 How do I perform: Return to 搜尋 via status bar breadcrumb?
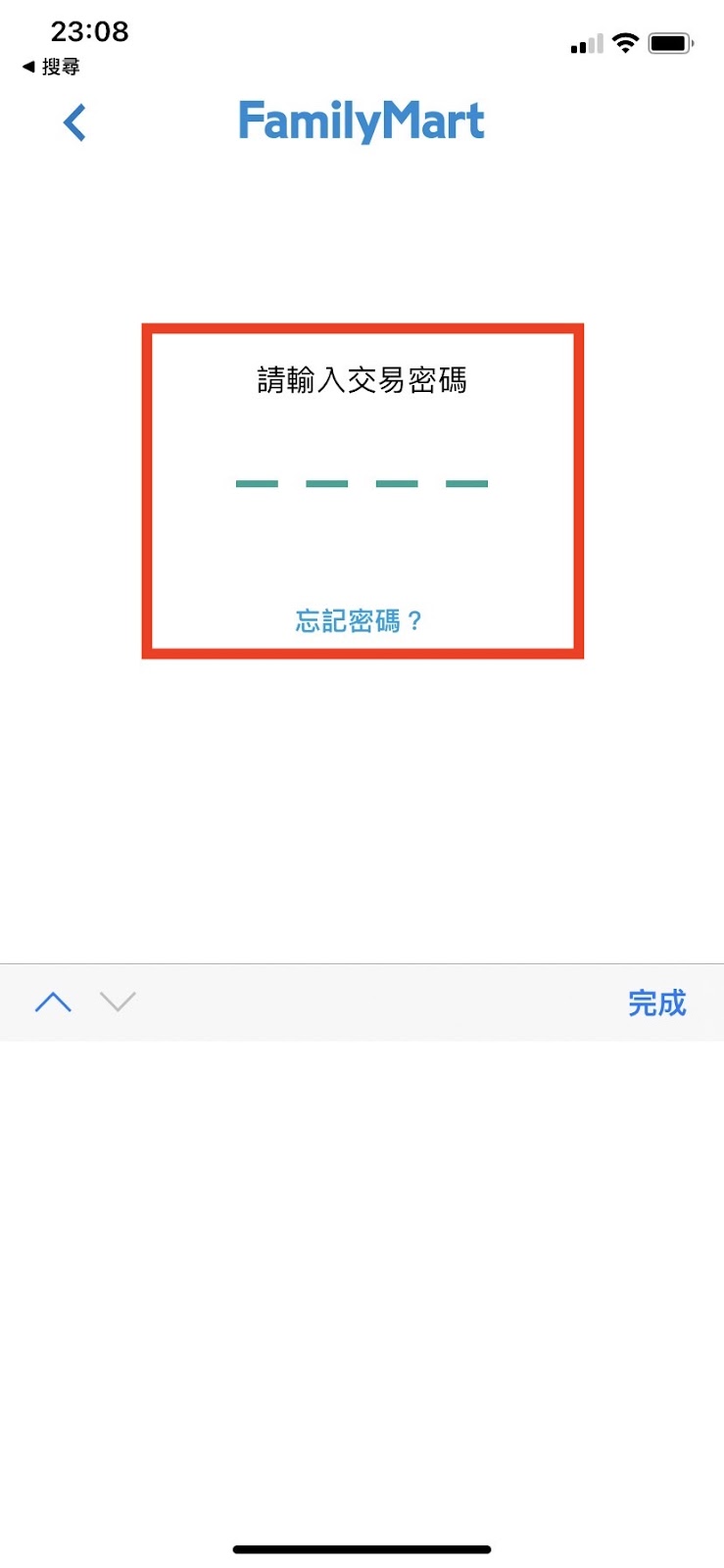point(51,67)
